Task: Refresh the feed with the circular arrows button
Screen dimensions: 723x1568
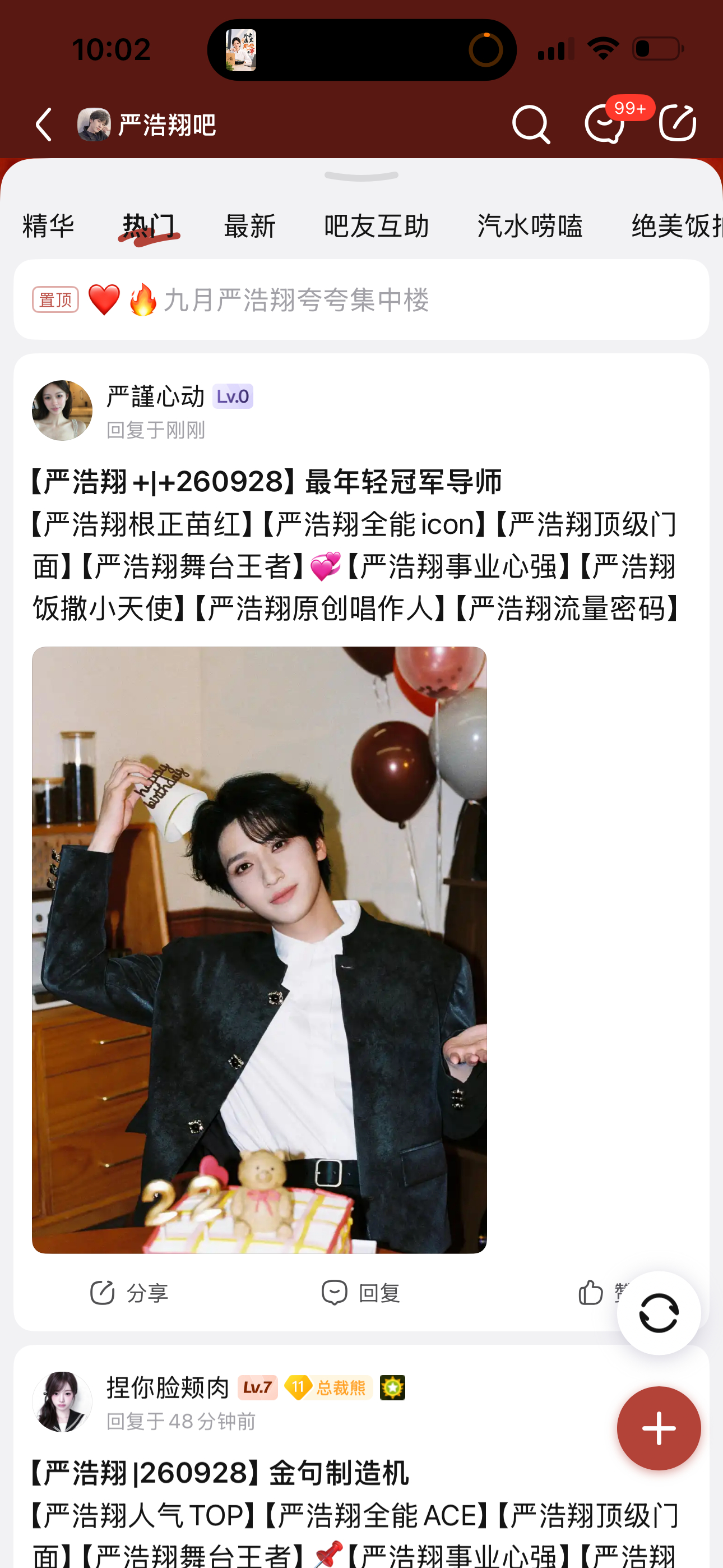Action: pos(659,1313)
